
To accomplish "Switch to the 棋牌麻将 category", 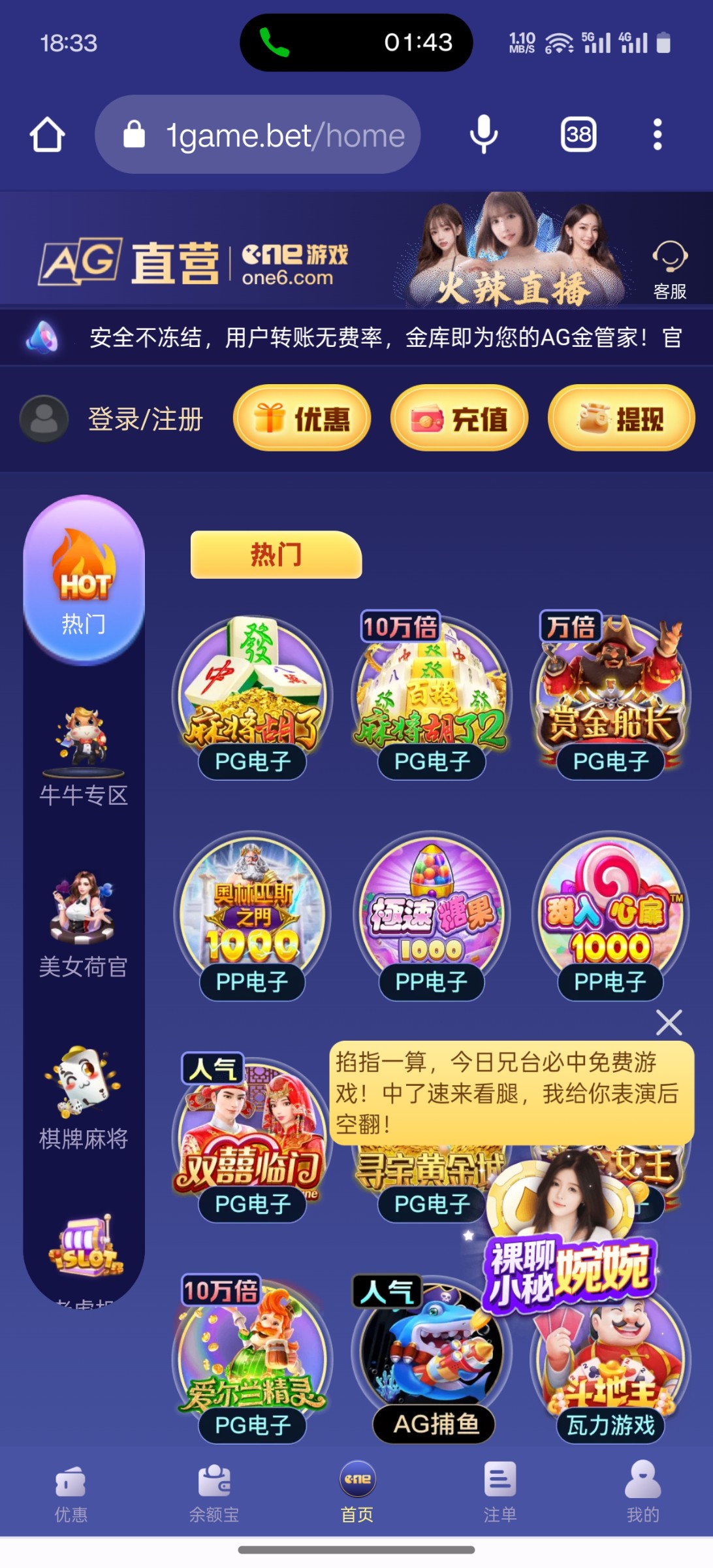I will pos(84,1099).
